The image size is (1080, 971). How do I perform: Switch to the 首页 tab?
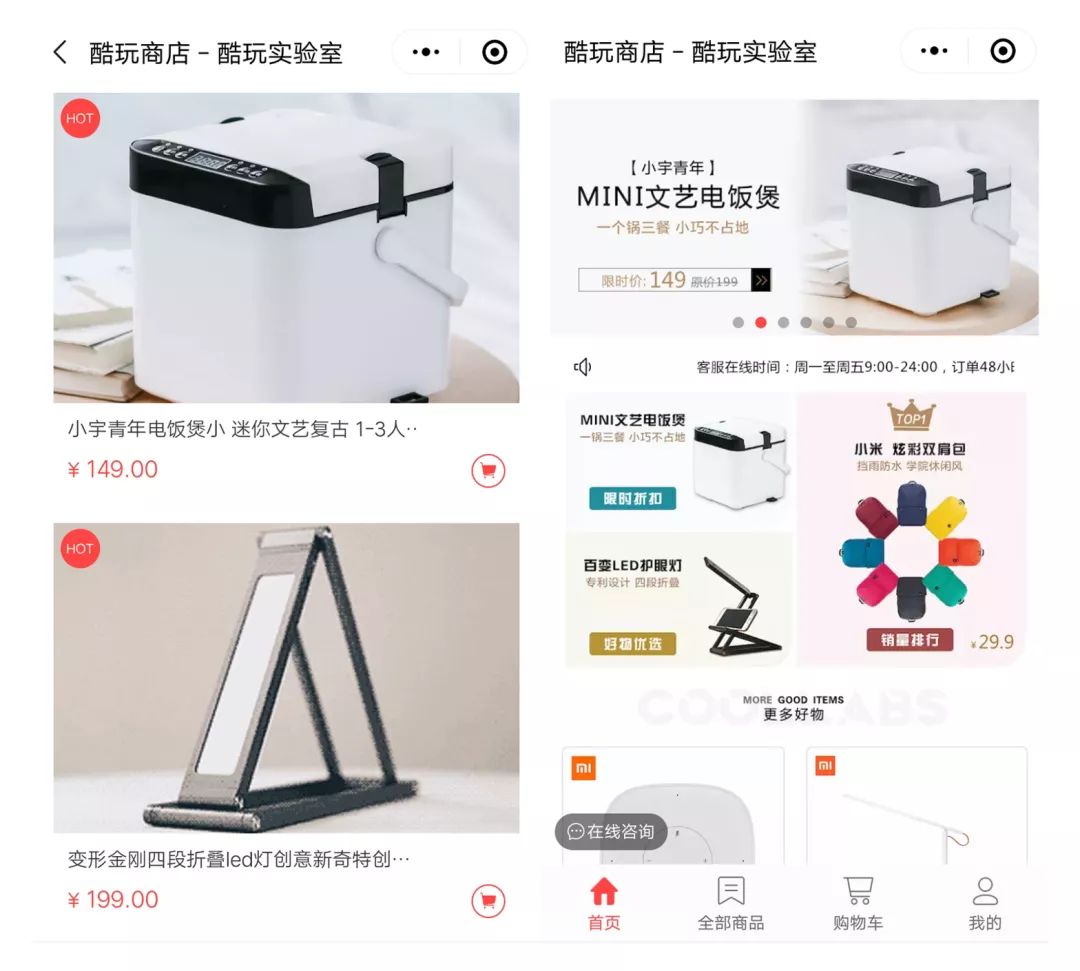[604, 904]
